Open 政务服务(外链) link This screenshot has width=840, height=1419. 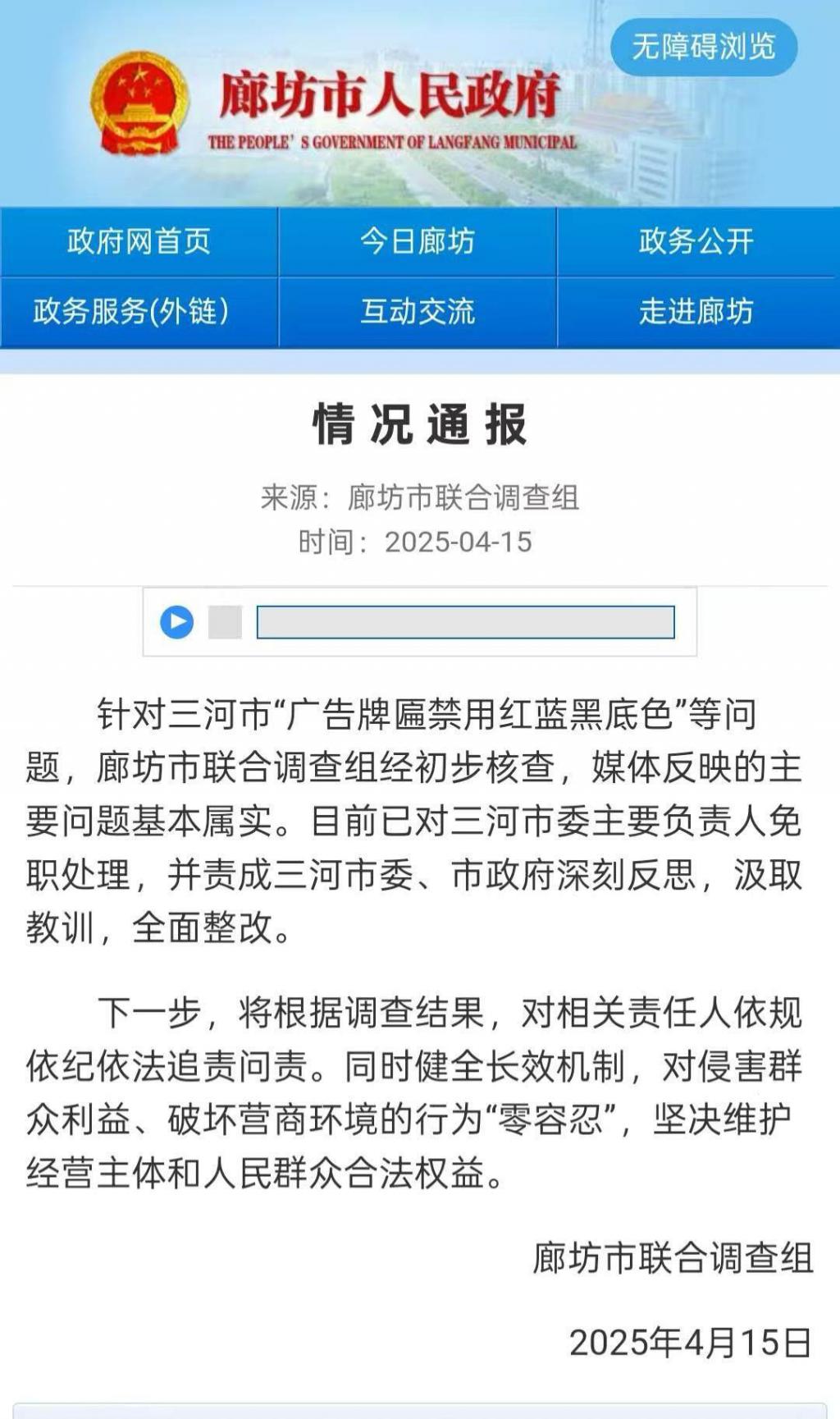[139, 311]
